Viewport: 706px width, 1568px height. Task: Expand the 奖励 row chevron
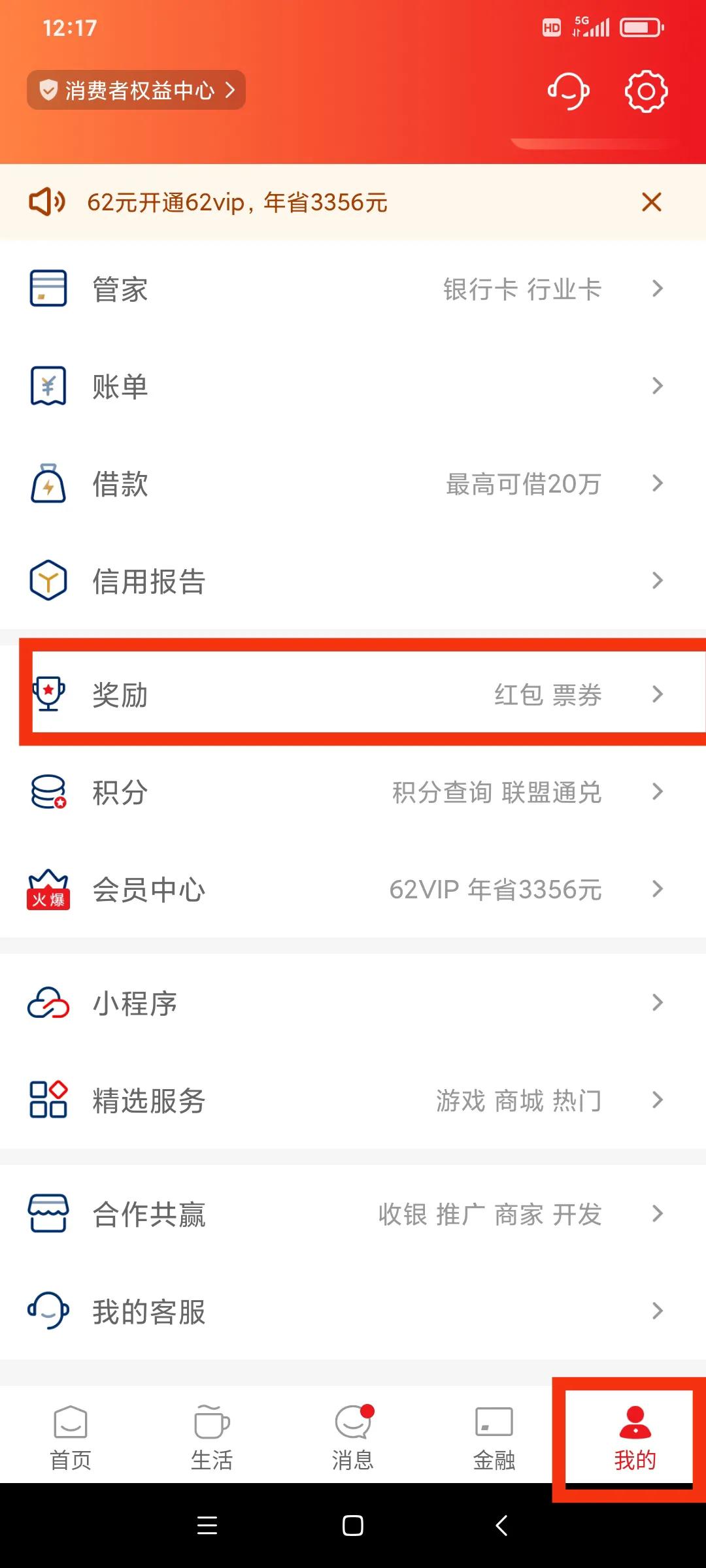pos(657,694)
